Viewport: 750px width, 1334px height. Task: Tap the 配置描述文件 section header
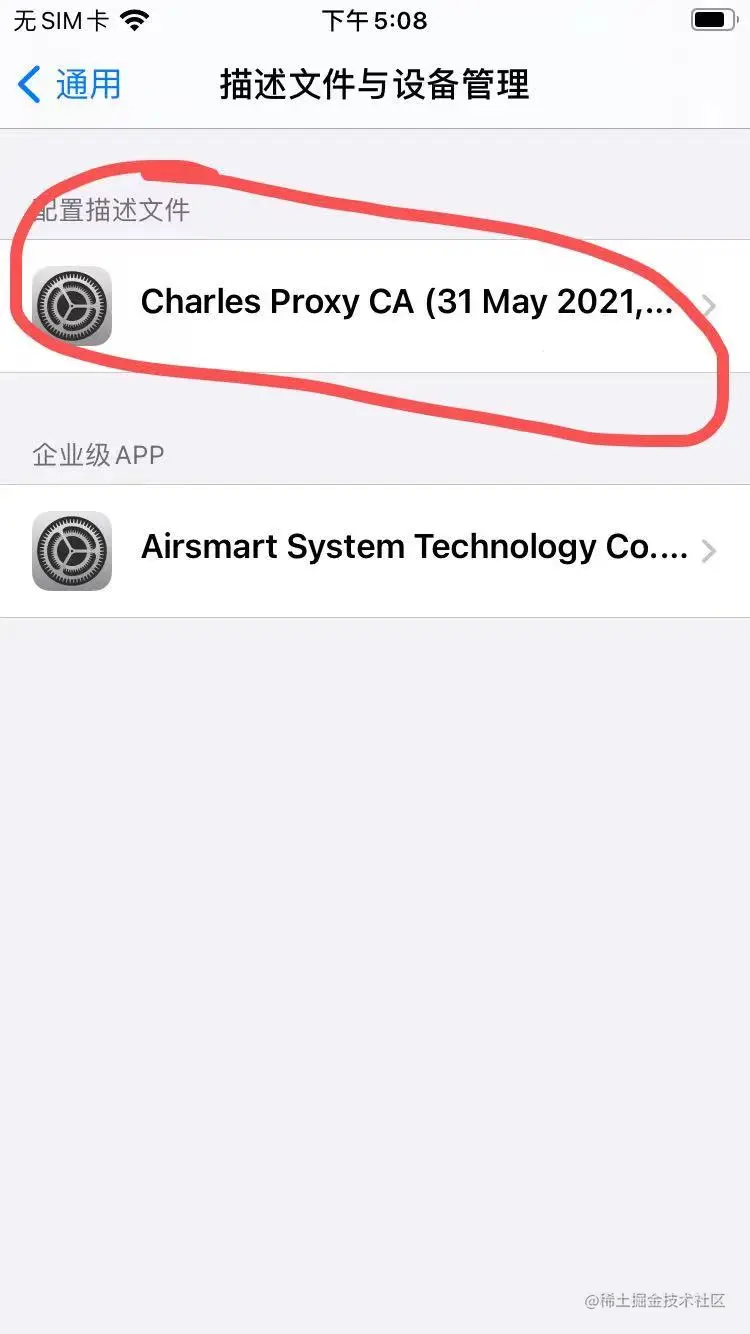coord(110,210)
